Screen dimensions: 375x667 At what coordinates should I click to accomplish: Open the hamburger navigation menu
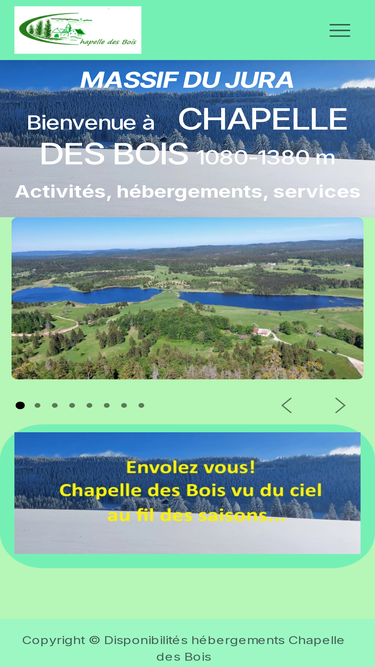point(340,30)
